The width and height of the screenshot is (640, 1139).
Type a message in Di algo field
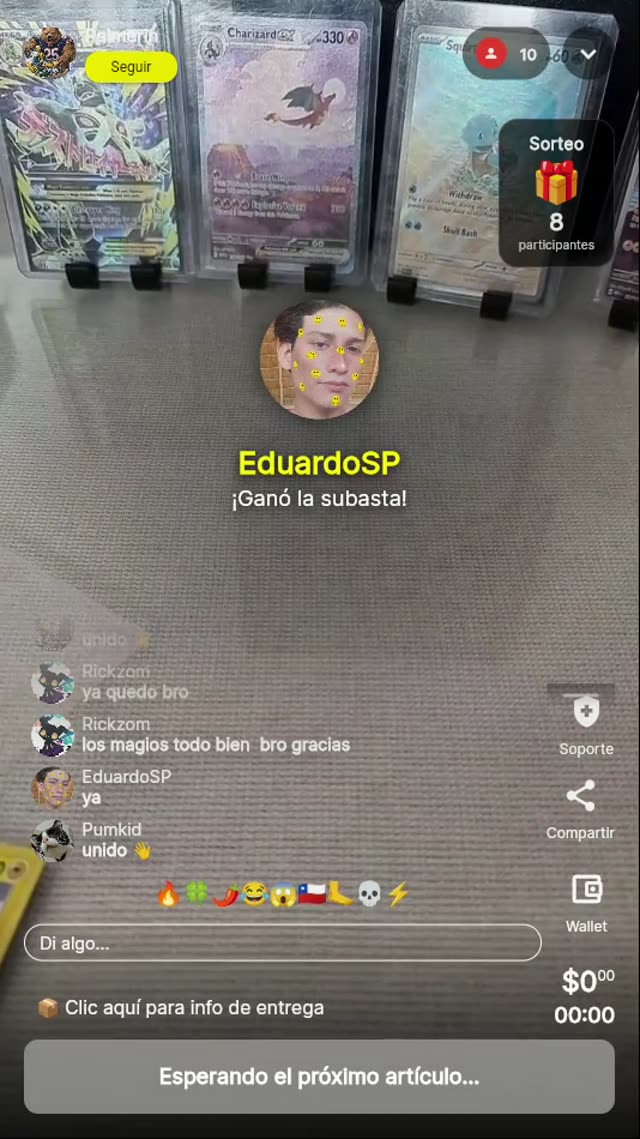click(282, 943)
